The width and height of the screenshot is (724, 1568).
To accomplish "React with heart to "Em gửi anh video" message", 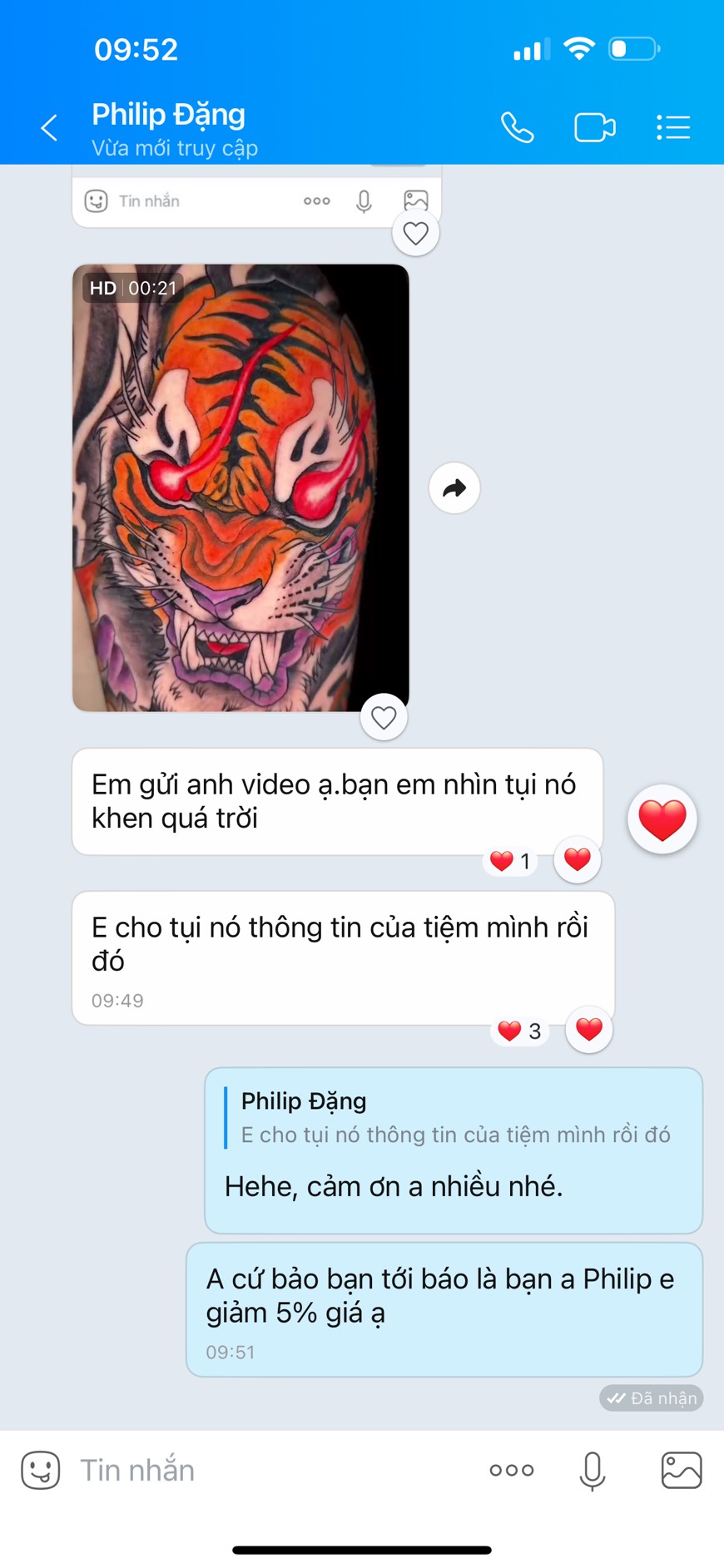I will (578, 859).
